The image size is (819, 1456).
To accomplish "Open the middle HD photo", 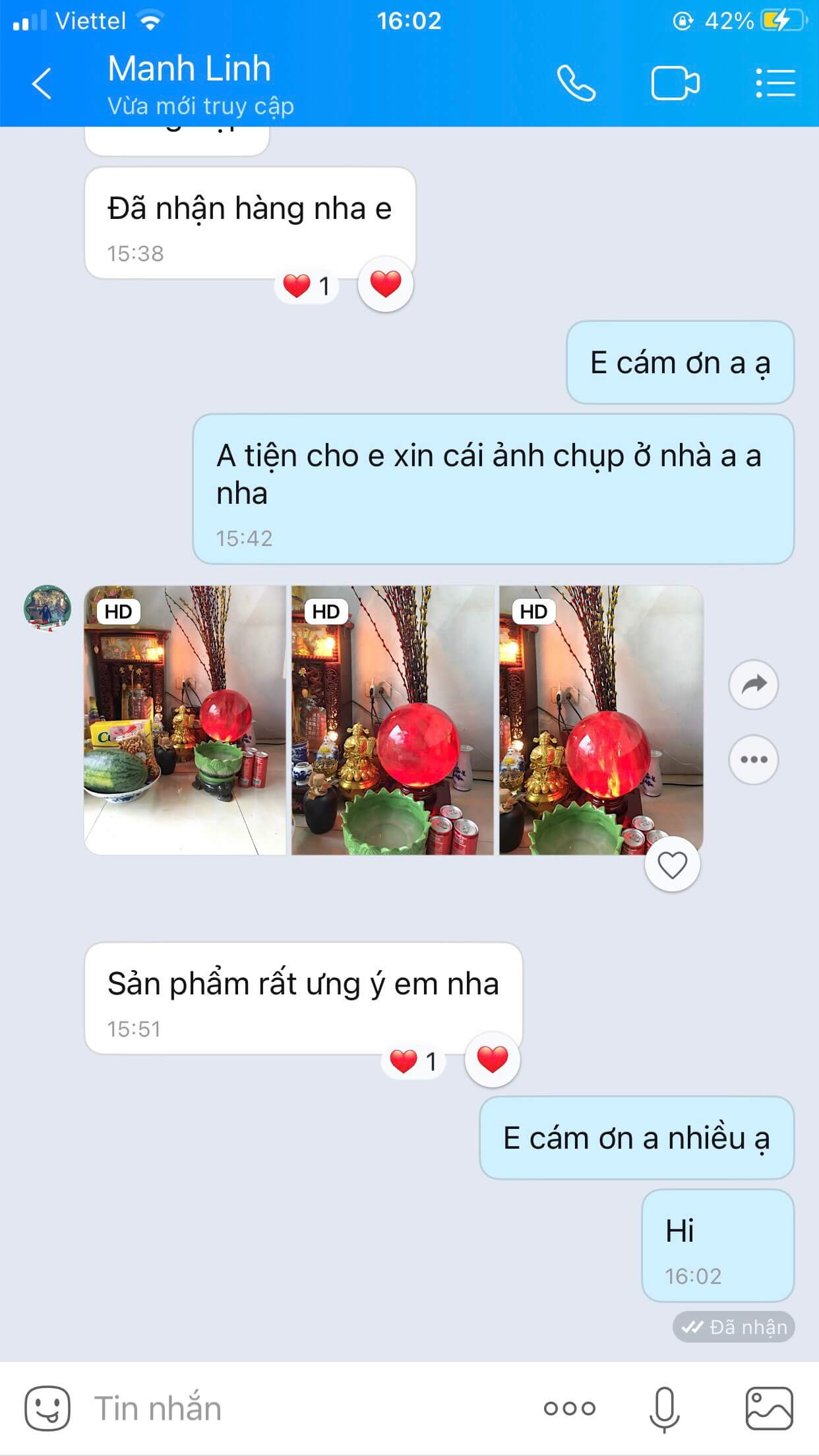I will pos(392,720).
